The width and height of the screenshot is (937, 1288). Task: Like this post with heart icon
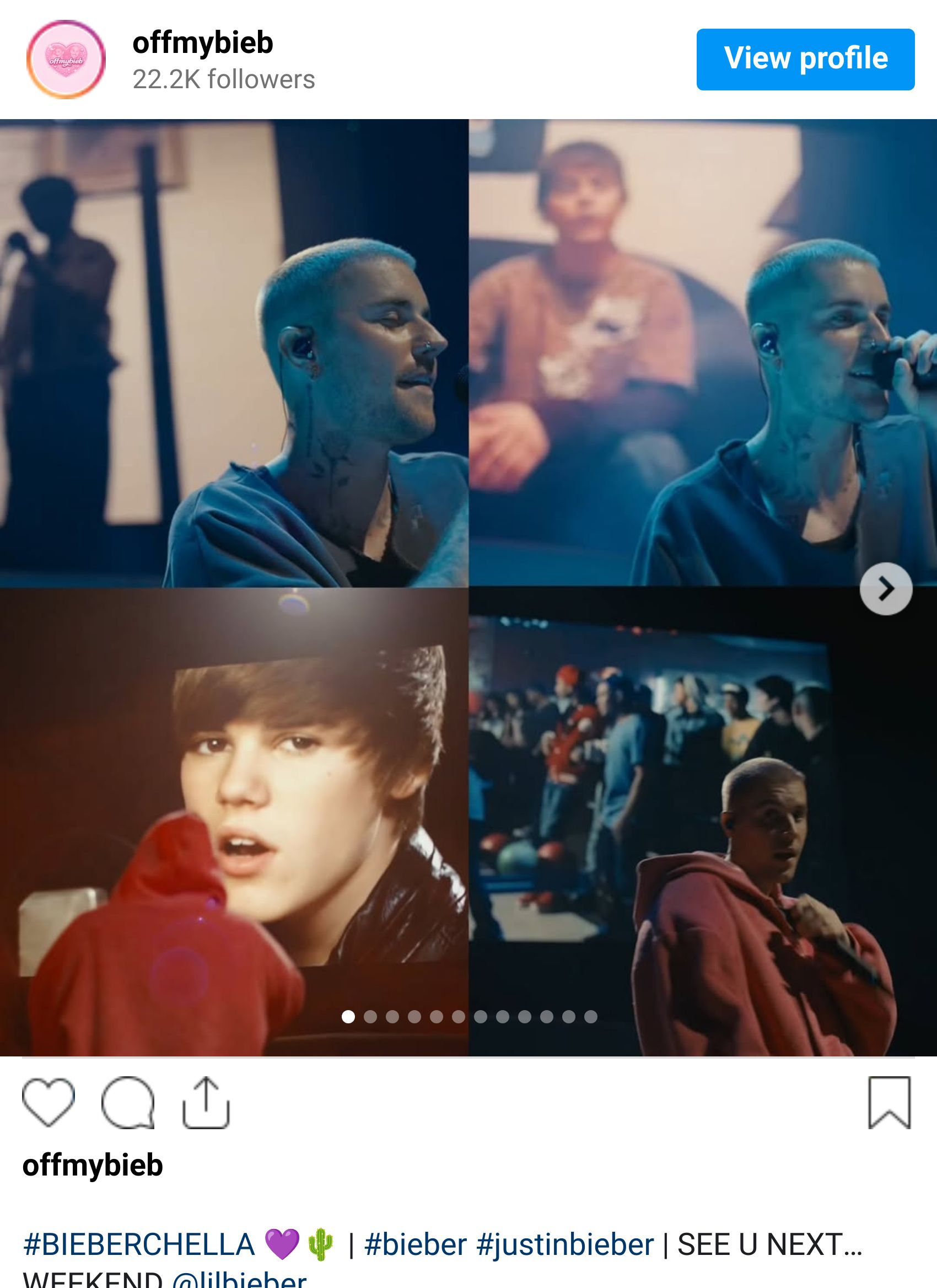click(x=49, y=1102)
